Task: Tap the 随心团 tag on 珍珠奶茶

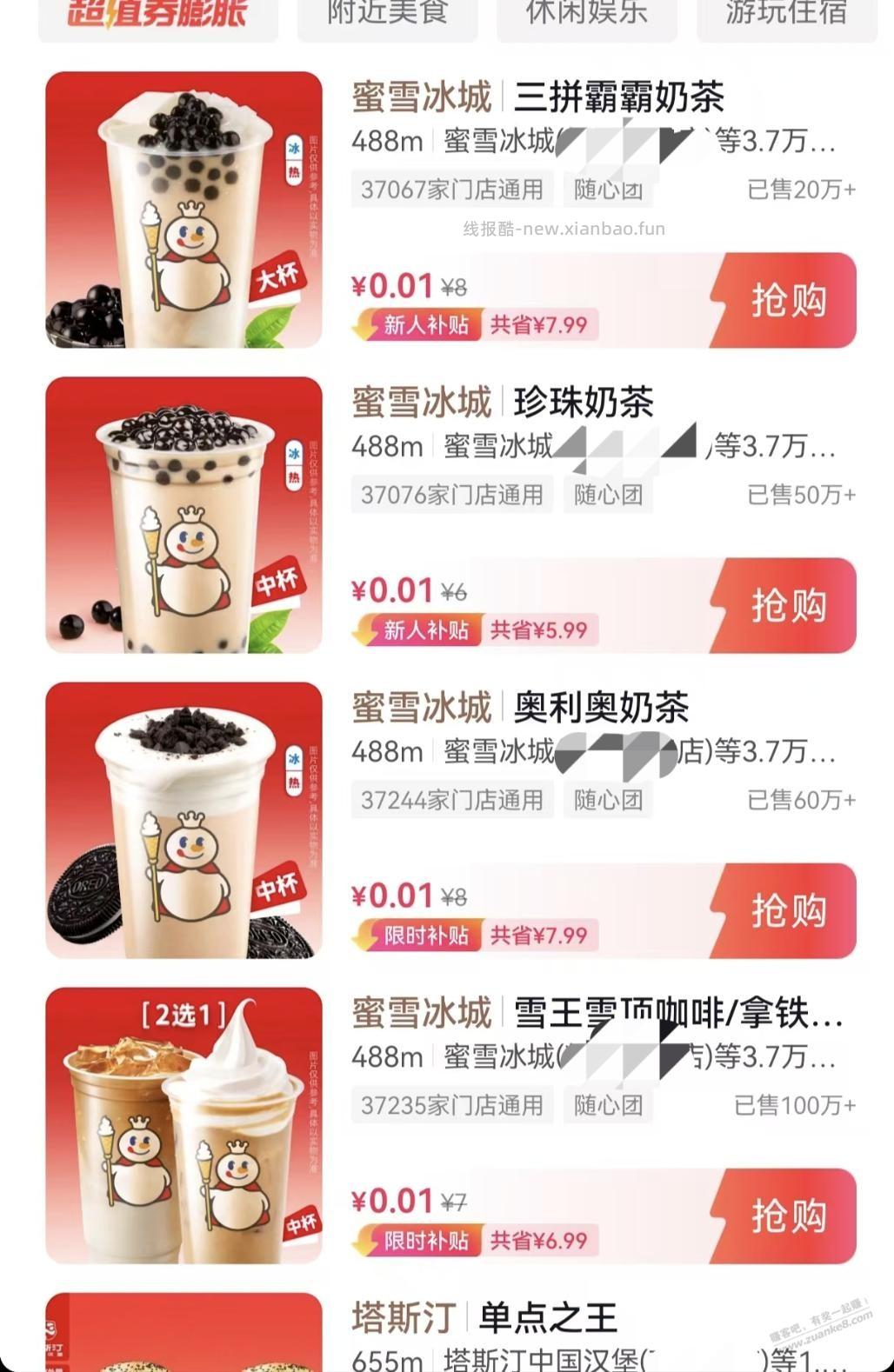Action: 607,494
